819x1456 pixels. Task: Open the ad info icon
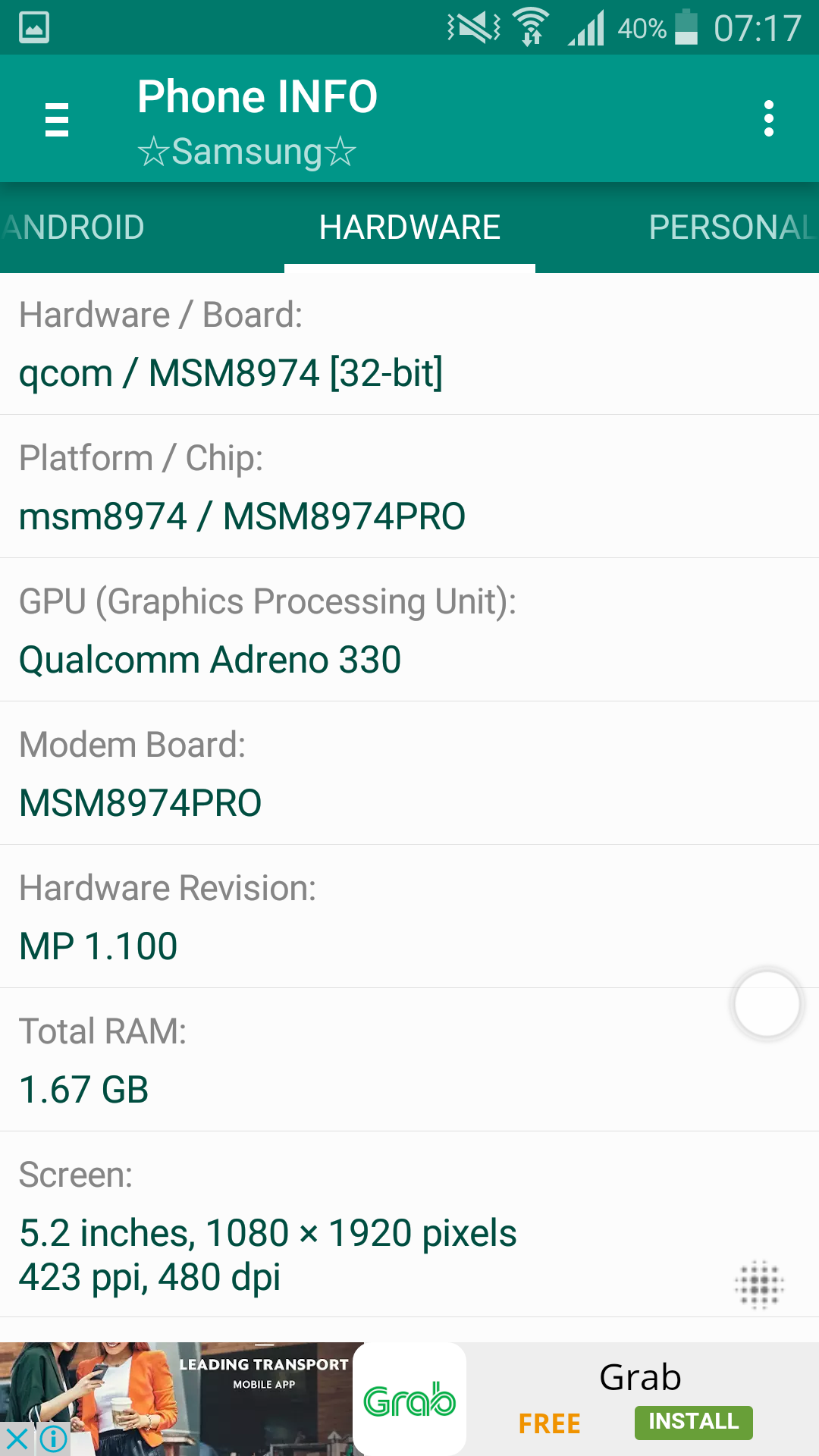[53, 1439]
